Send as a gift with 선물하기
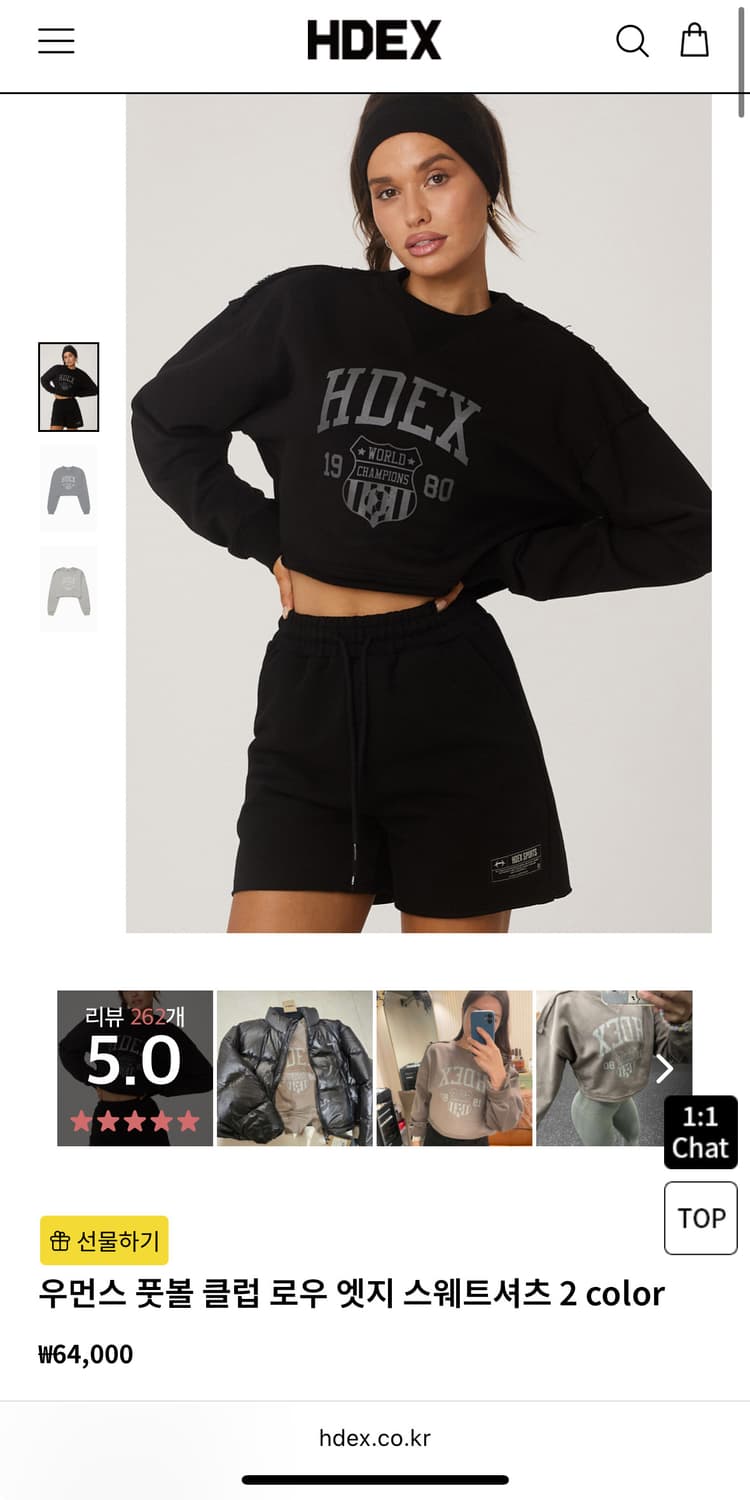This screenshot has height=1500, width=750. pos(104,1241)
